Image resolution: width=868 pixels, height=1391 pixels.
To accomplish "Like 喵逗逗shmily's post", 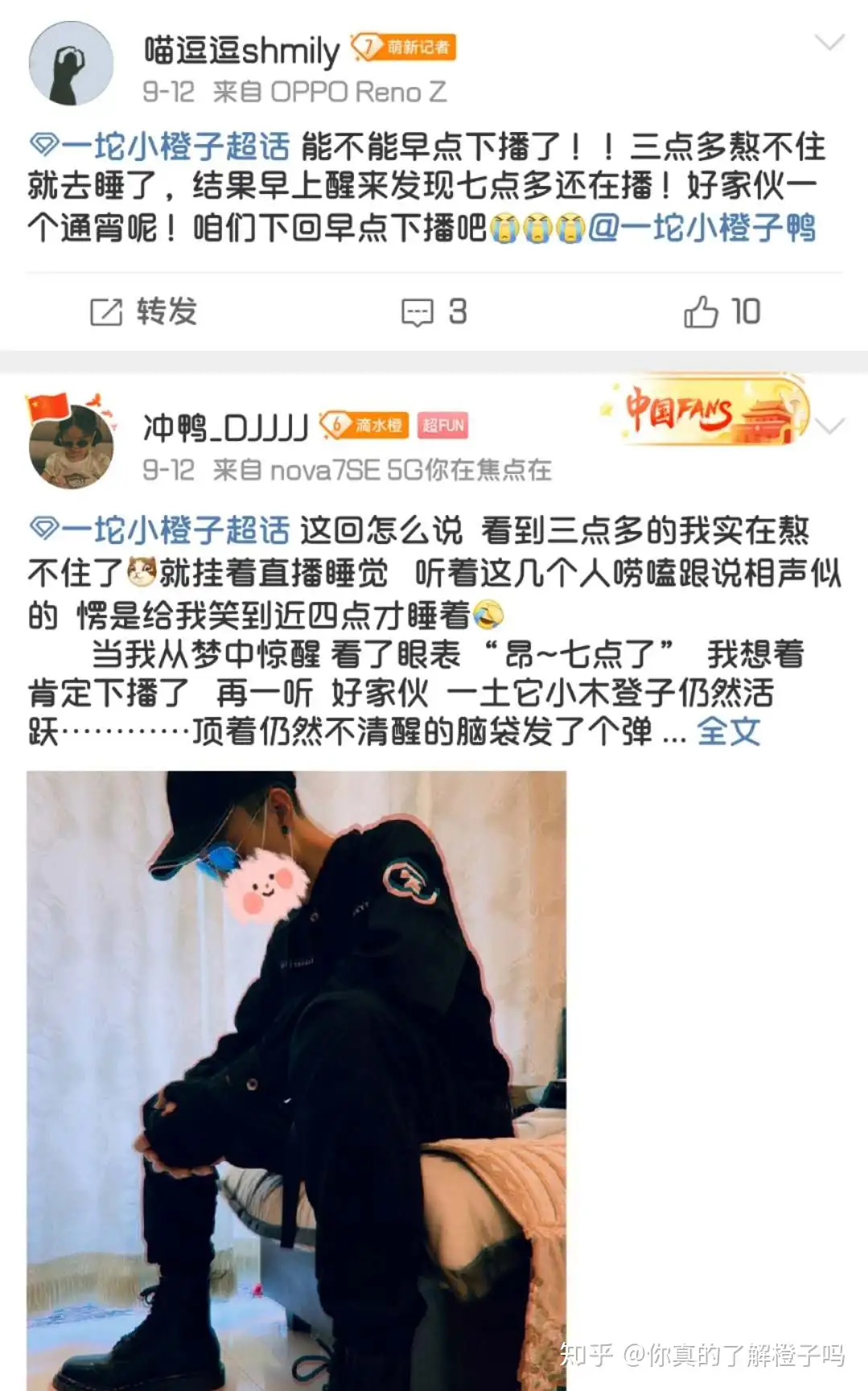I will click(x=722, y=312).
